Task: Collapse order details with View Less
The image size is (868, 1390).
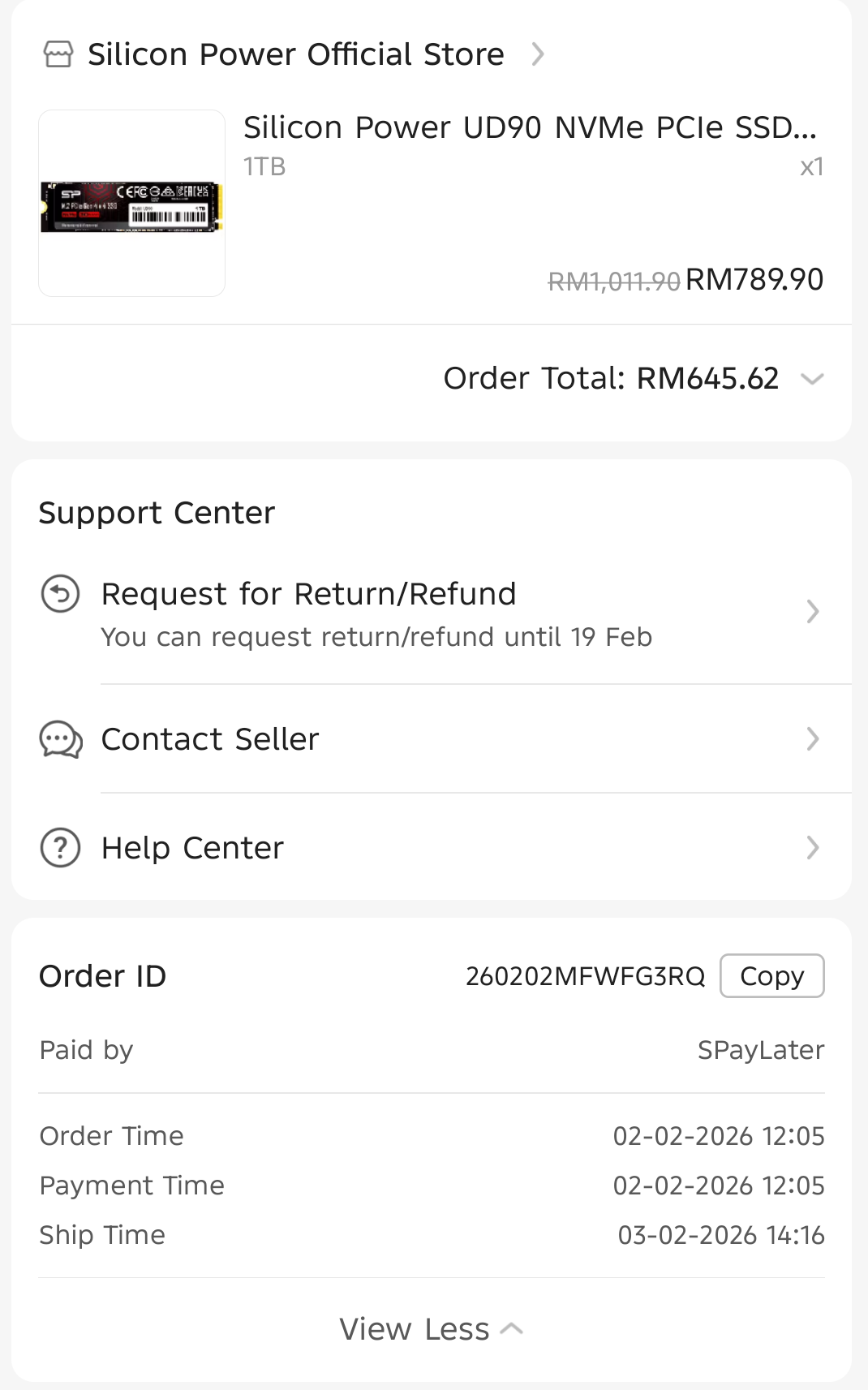Action: (x=430, y=1329)
